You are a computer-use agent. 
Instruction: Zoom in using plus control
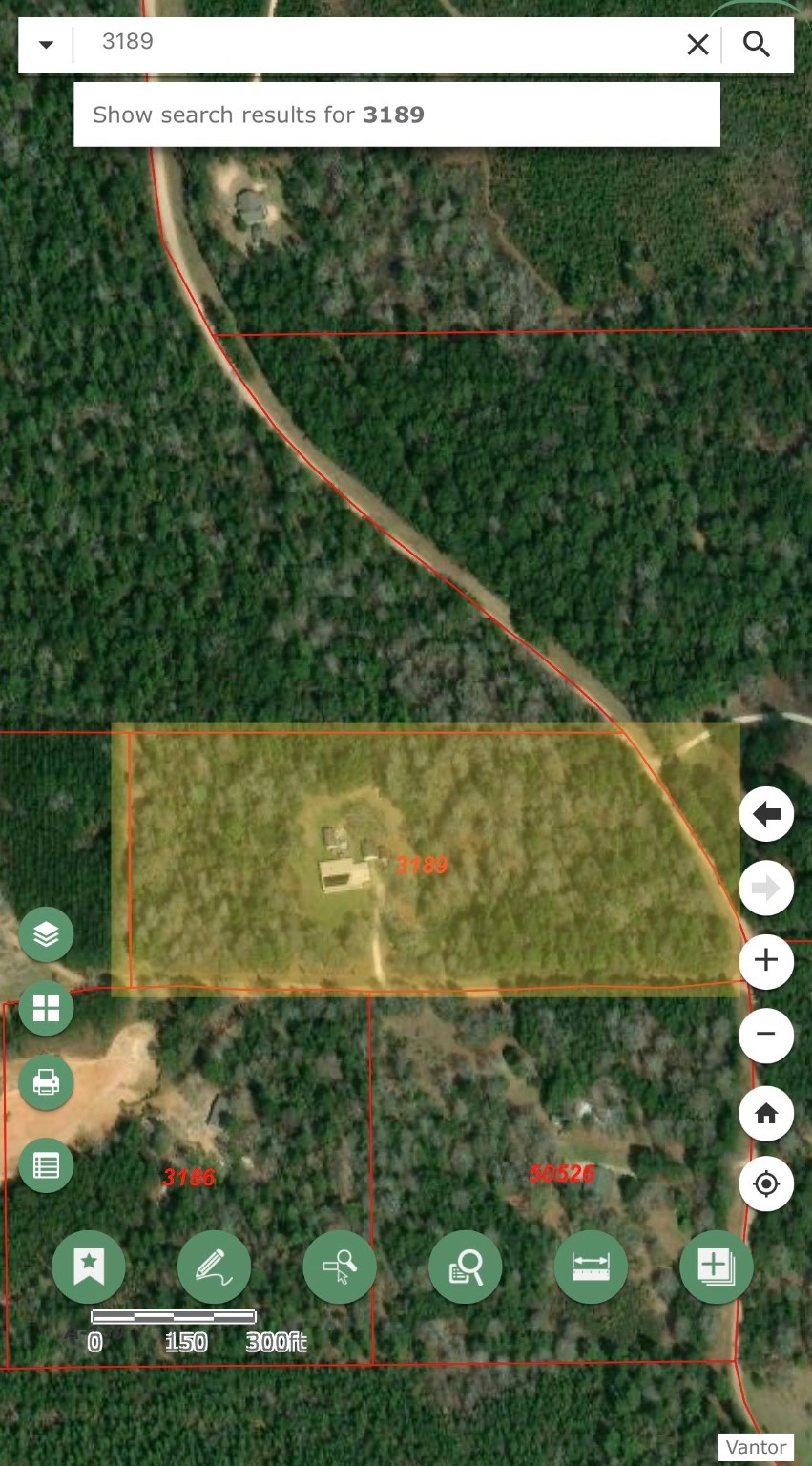click(x=766, y=962)
